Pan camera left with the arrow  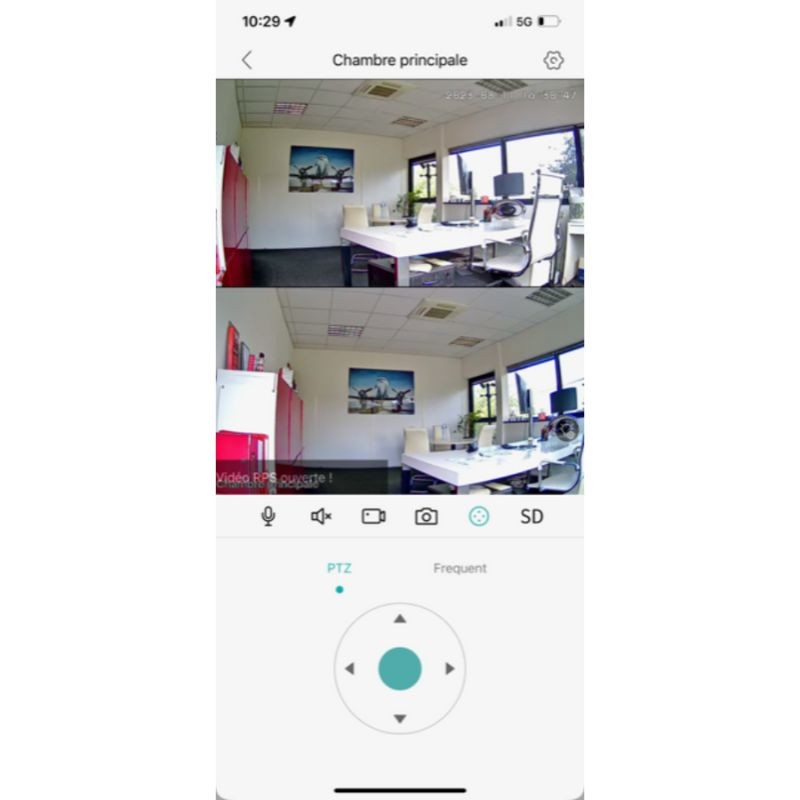[x=350, y=668]
